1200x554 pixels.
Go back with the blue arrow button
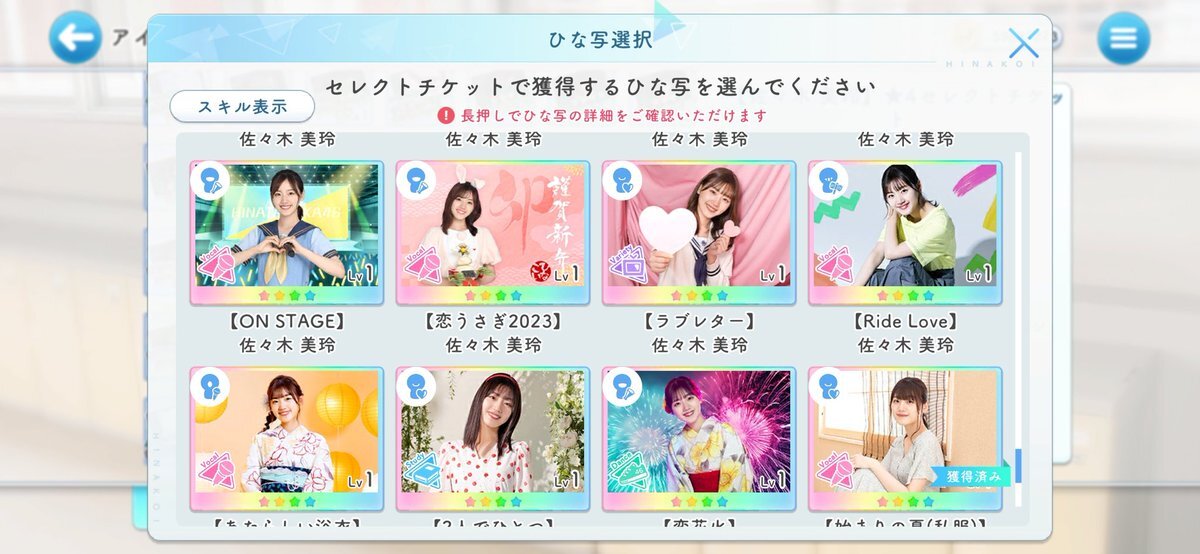tap(75, 38)
